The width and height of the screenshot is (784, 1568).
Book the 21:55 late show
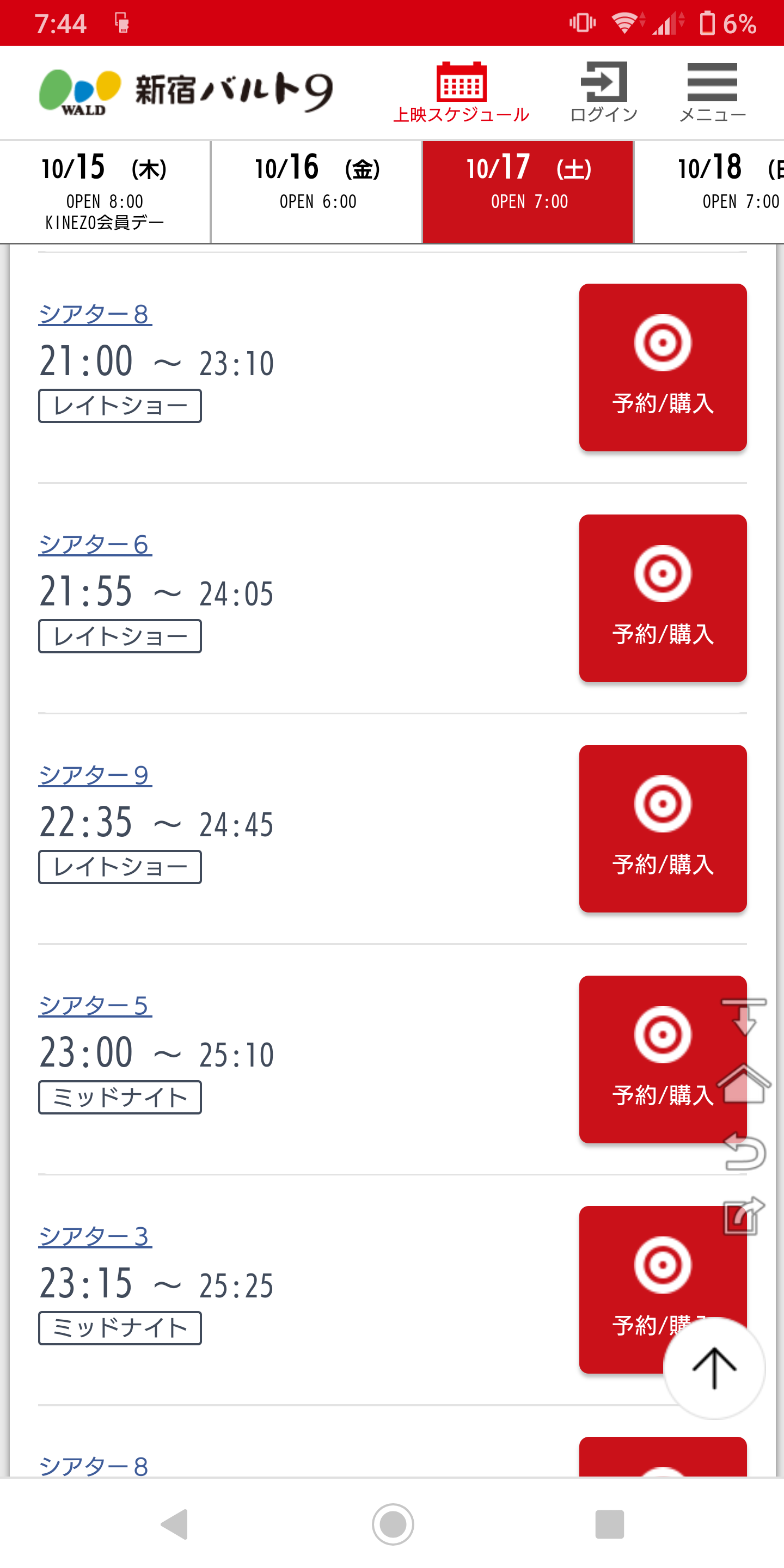click(x=662, y=598)
